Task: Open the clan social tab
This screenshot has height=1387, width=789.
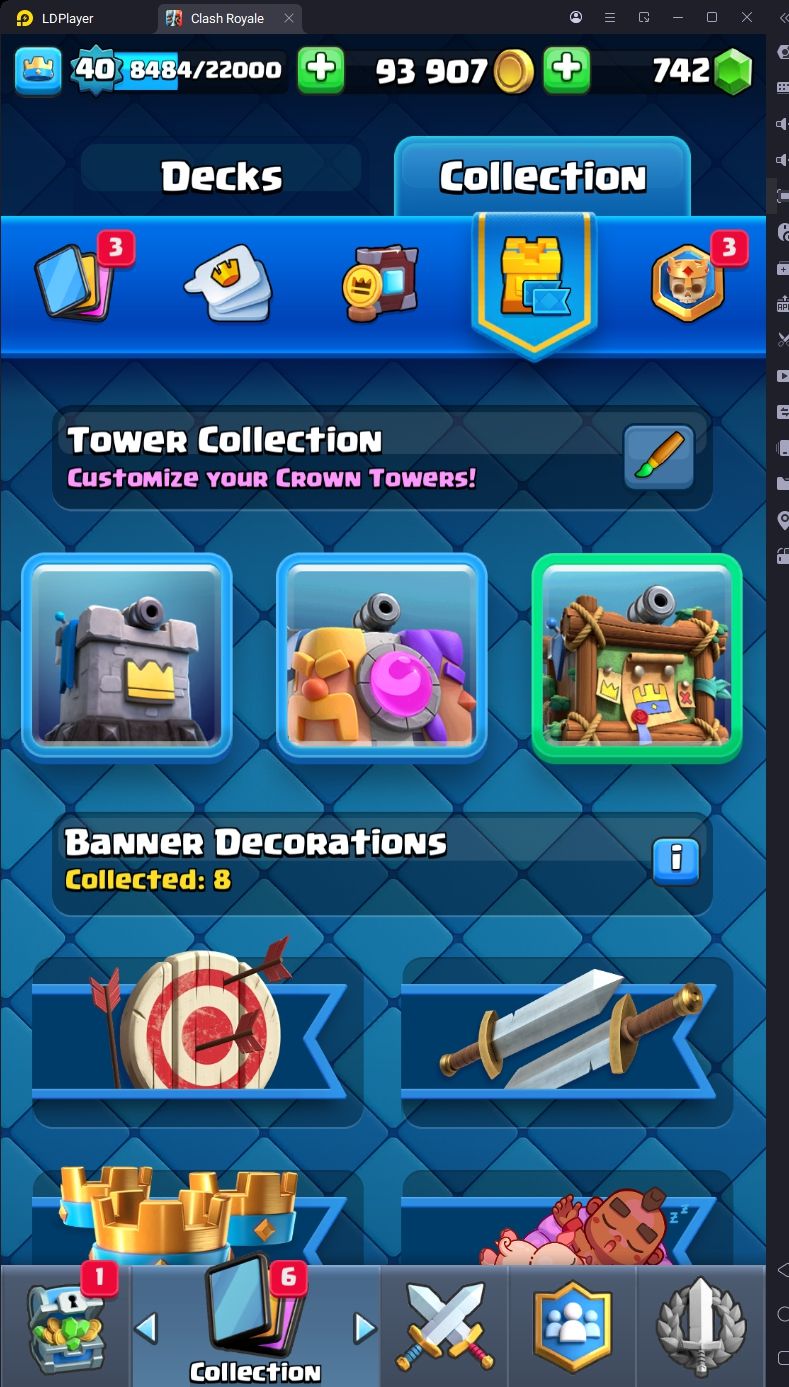Action: (573, 1326)
